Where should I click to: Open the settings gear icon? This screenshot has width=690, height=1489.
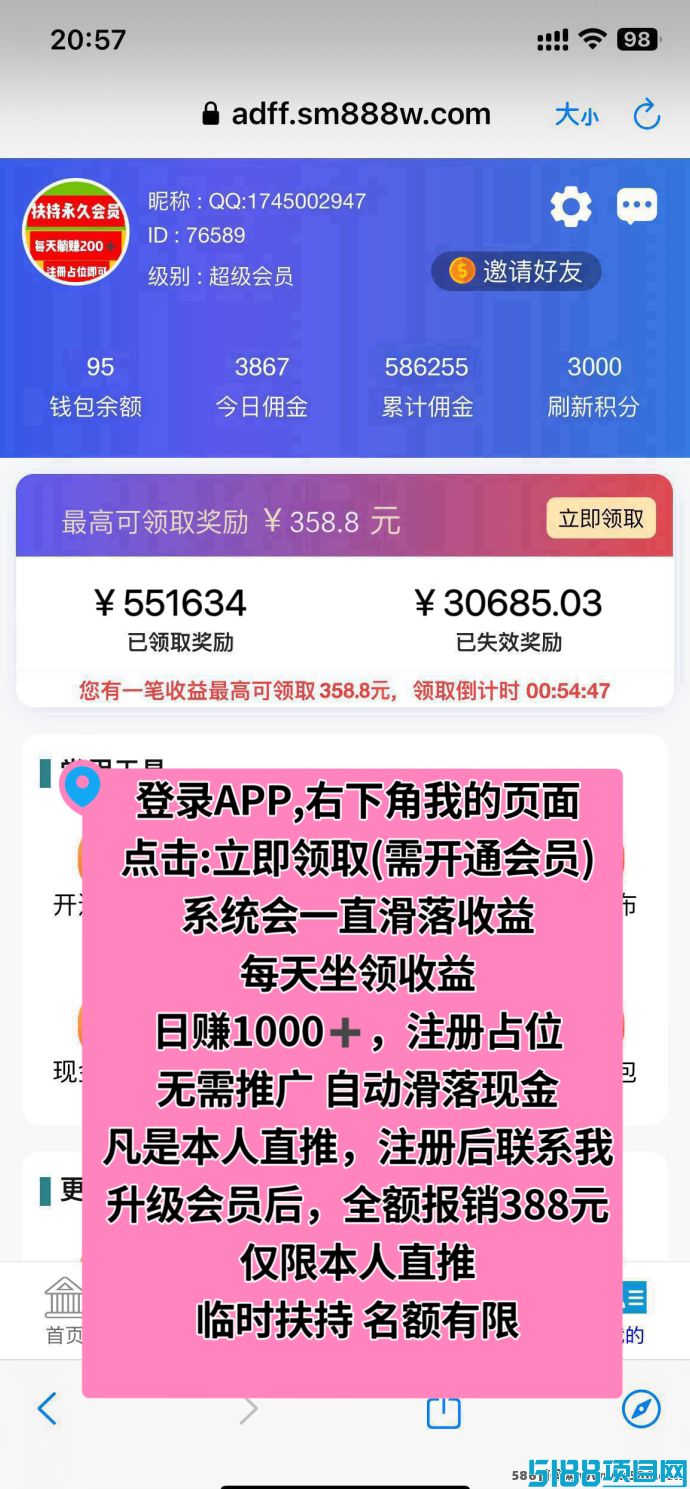[x=571, y=207]
